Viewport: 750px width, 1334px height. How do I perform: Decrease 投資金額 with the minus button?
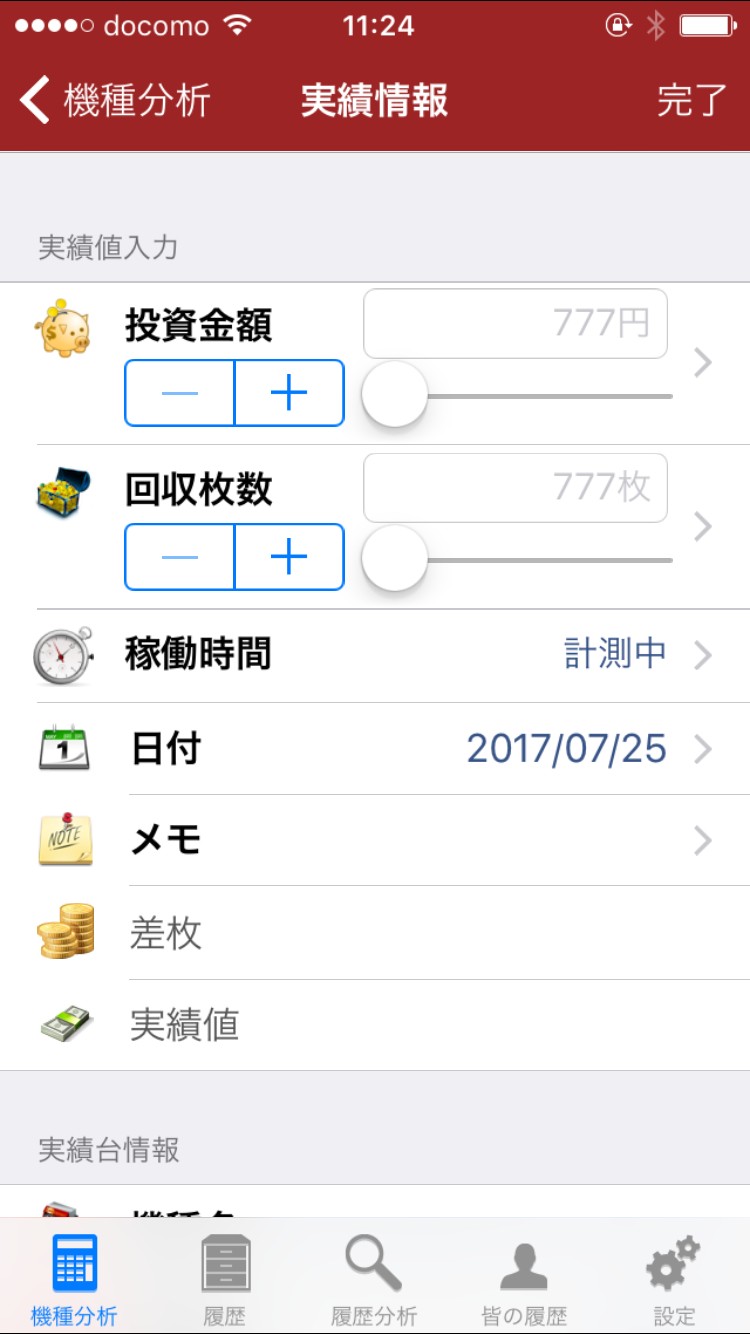(180, 393)
